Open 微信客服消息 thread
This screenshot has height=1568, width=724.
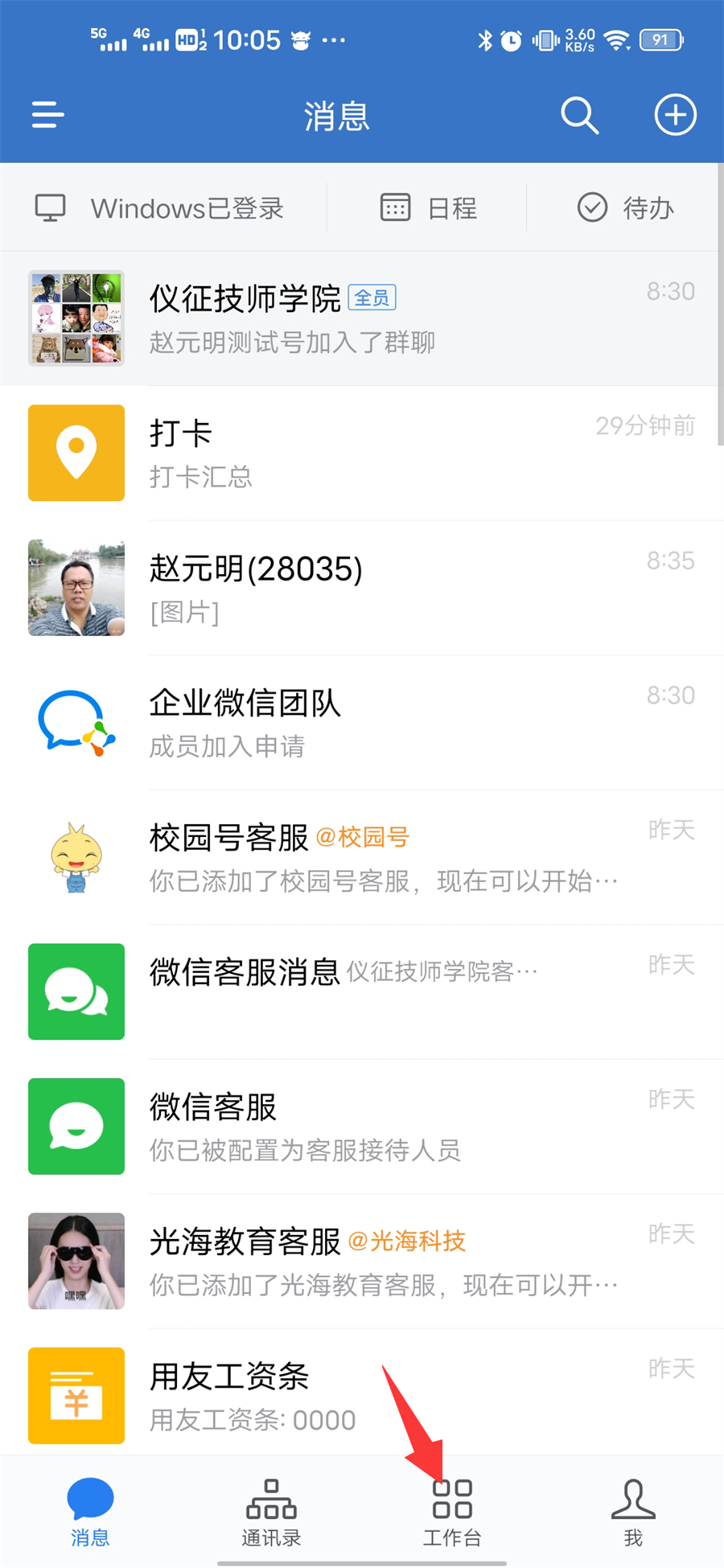(362, 991)
